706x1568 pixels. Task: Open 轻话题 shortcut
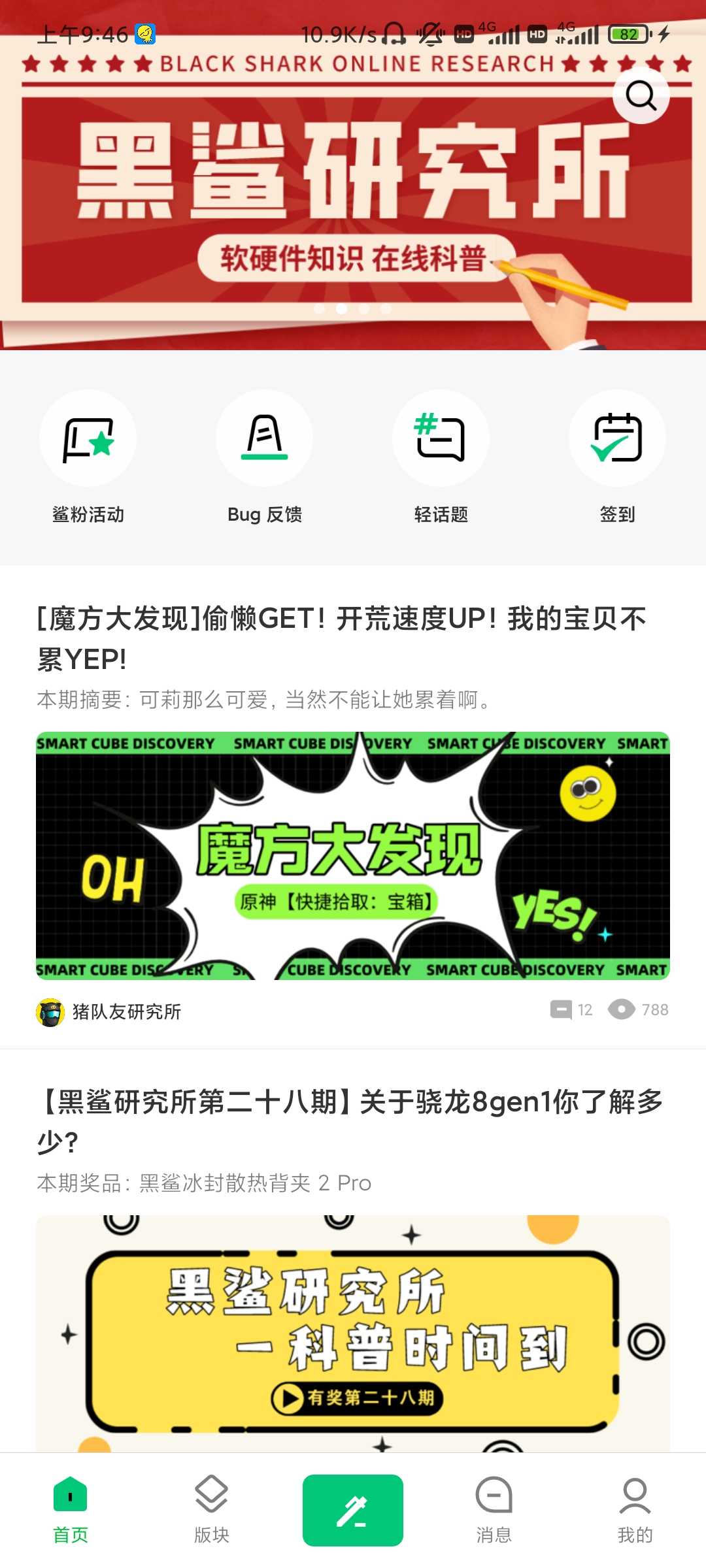click(x=441, y=457)
